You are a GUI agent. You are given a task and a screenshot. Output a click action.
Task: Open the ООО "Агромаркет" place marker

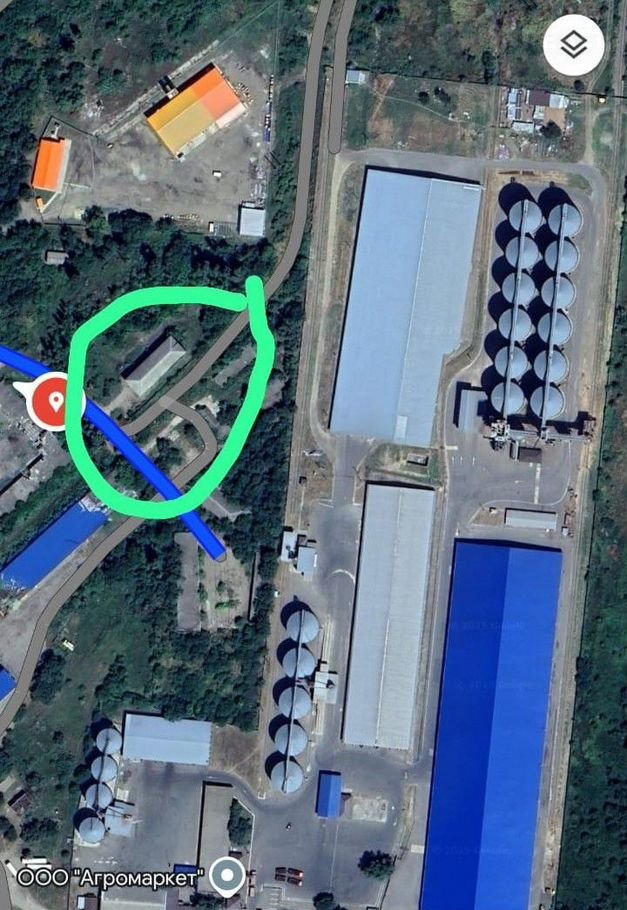[229, 879]
